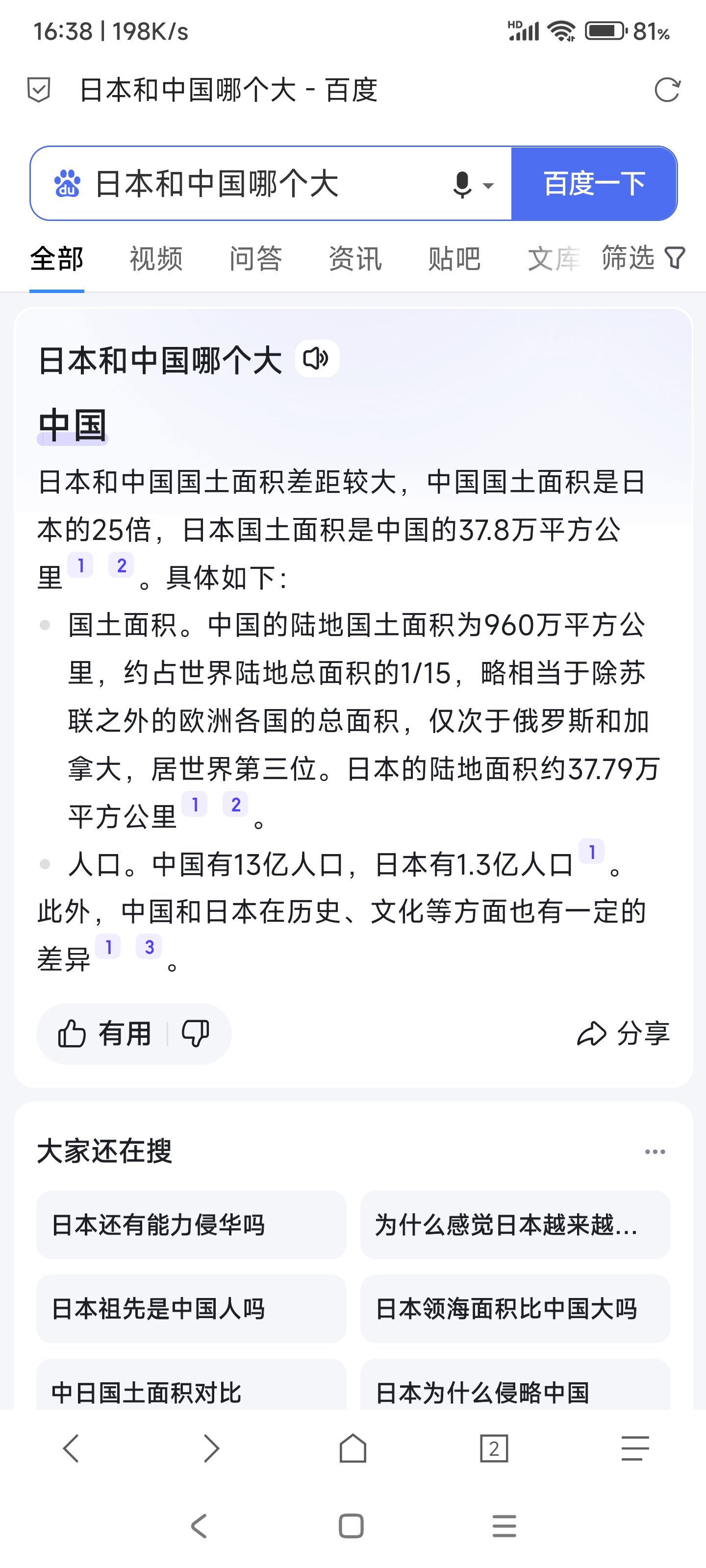Search 日本领海面积比中国大吗 suggestion
The height and width of the screenshot is (1568, 706).
pyautogui.click(x=515, y=1309)
